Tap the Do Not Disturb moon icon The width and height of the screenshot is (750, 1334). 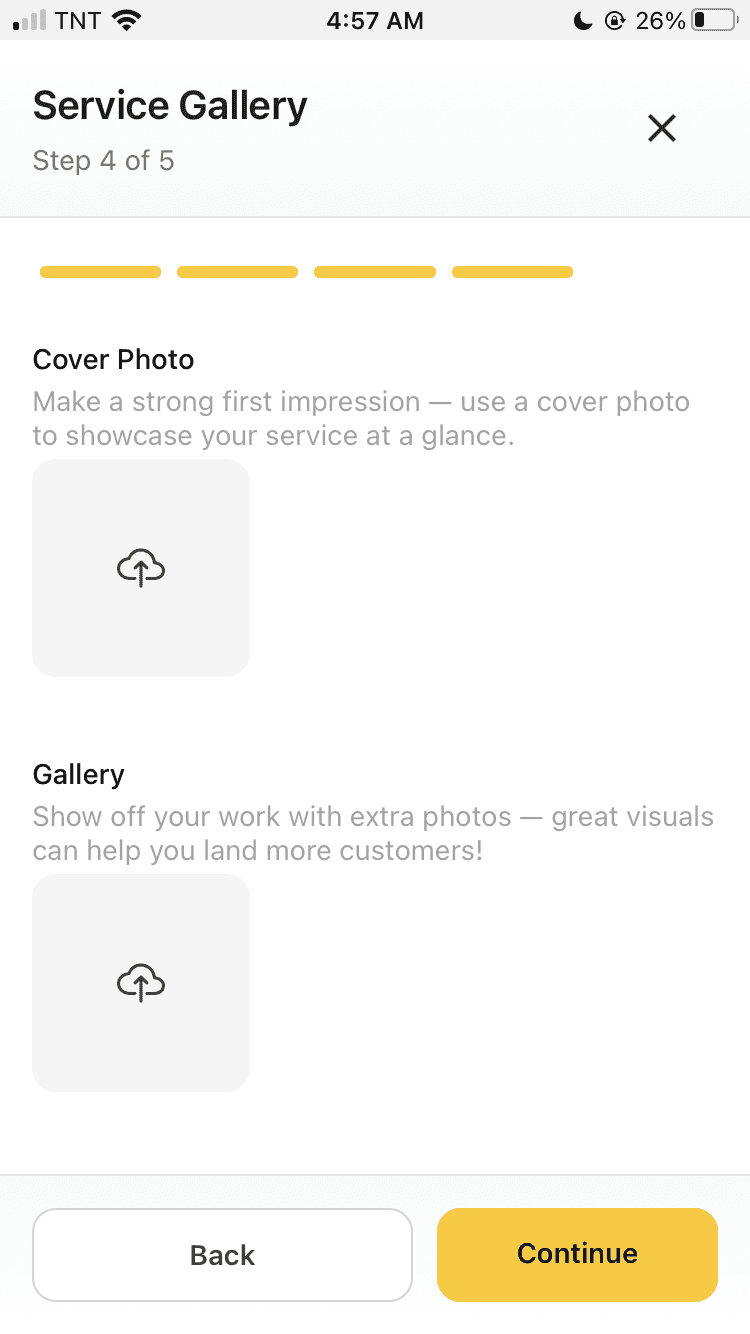coord(583,20)
